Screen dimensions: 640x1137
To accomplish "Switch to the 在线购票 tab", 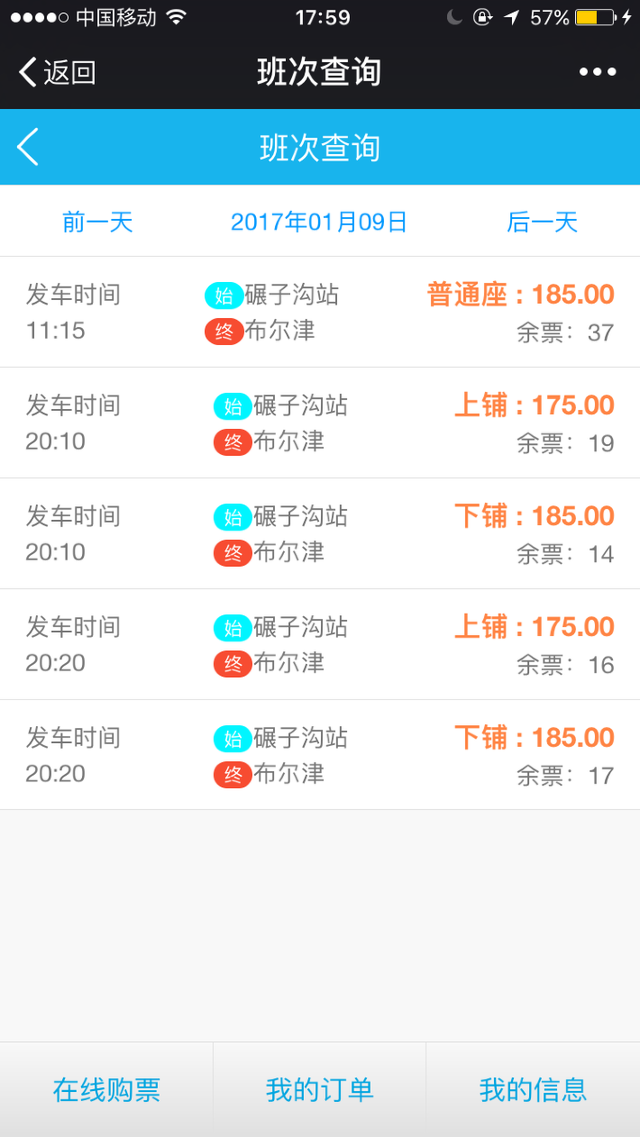I will 107,1090.
